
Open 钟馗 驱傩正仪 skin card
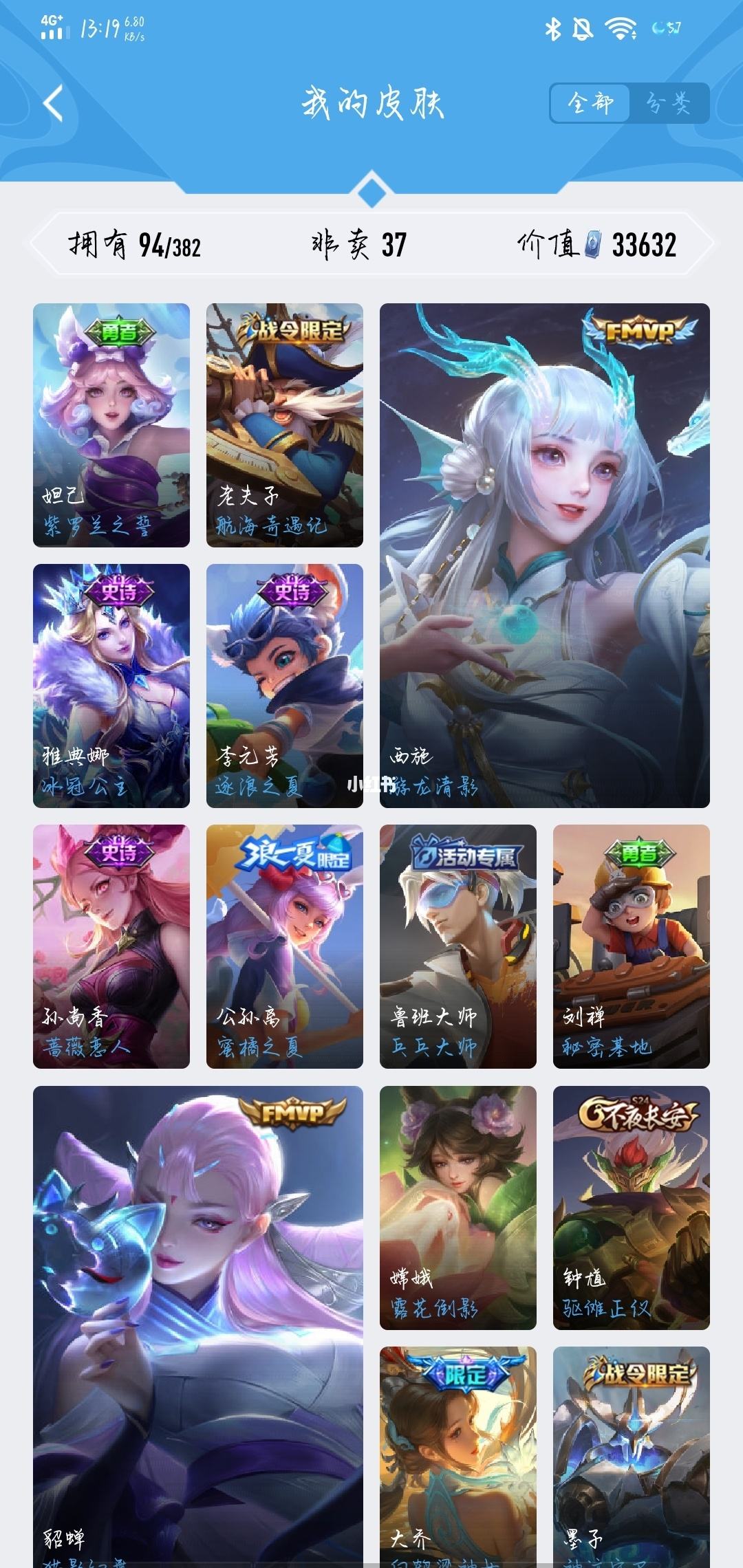click(x=632, y=1208)
